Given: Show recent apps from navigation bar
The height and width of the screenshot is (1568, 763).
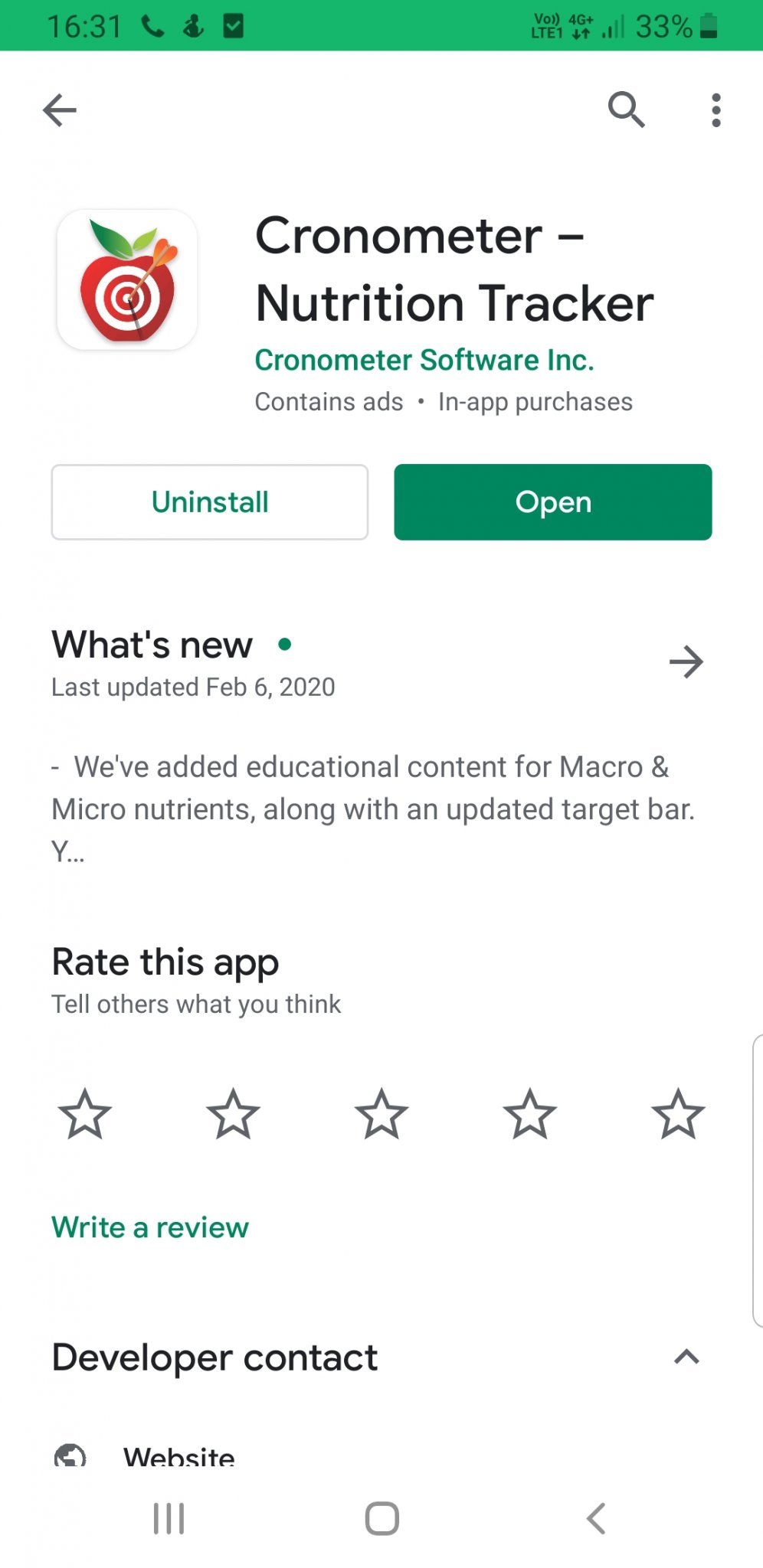Looking at the screenshot, I should [169, 1519].
